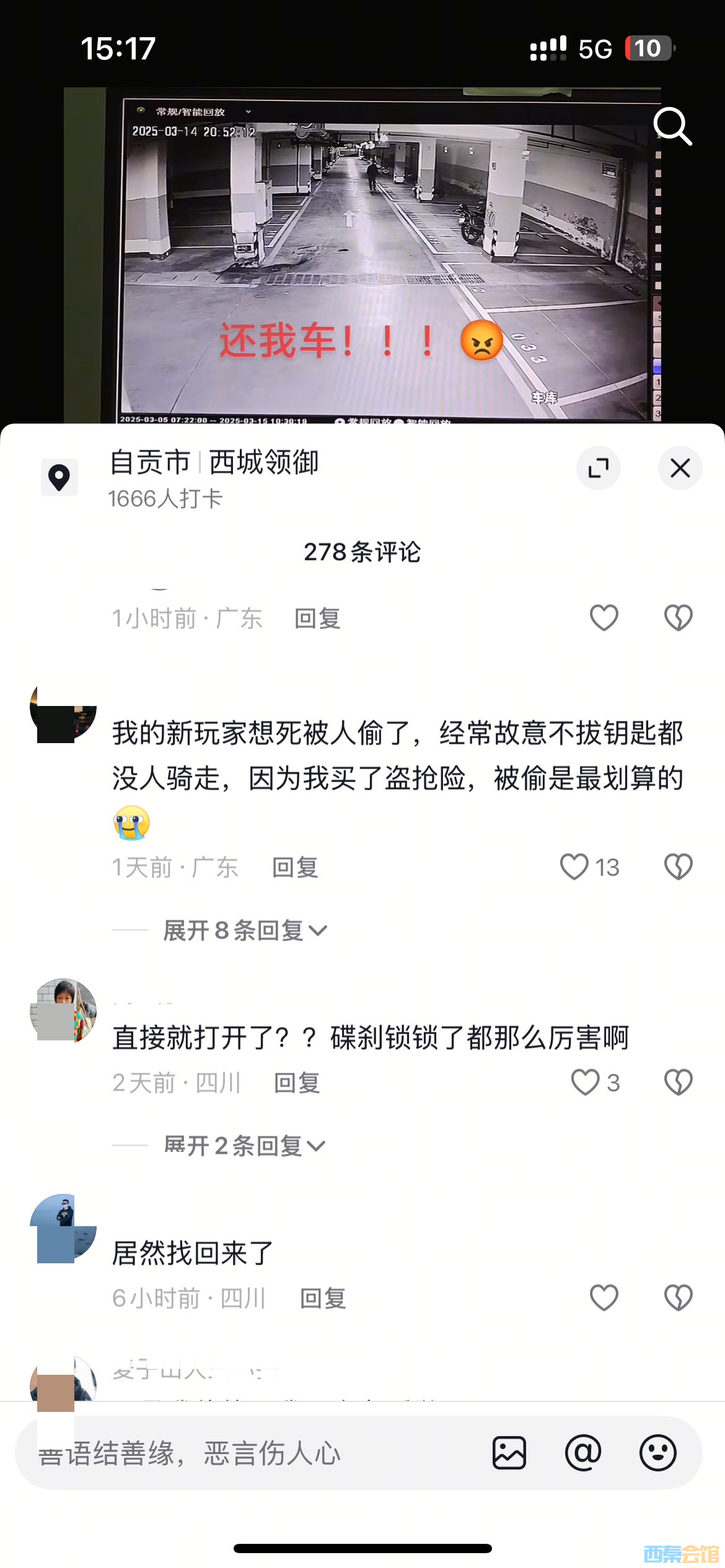Dislike the 碟刹锁 comment
Viewport: 725px width, 1568px height.
(x=678, y=1082)
